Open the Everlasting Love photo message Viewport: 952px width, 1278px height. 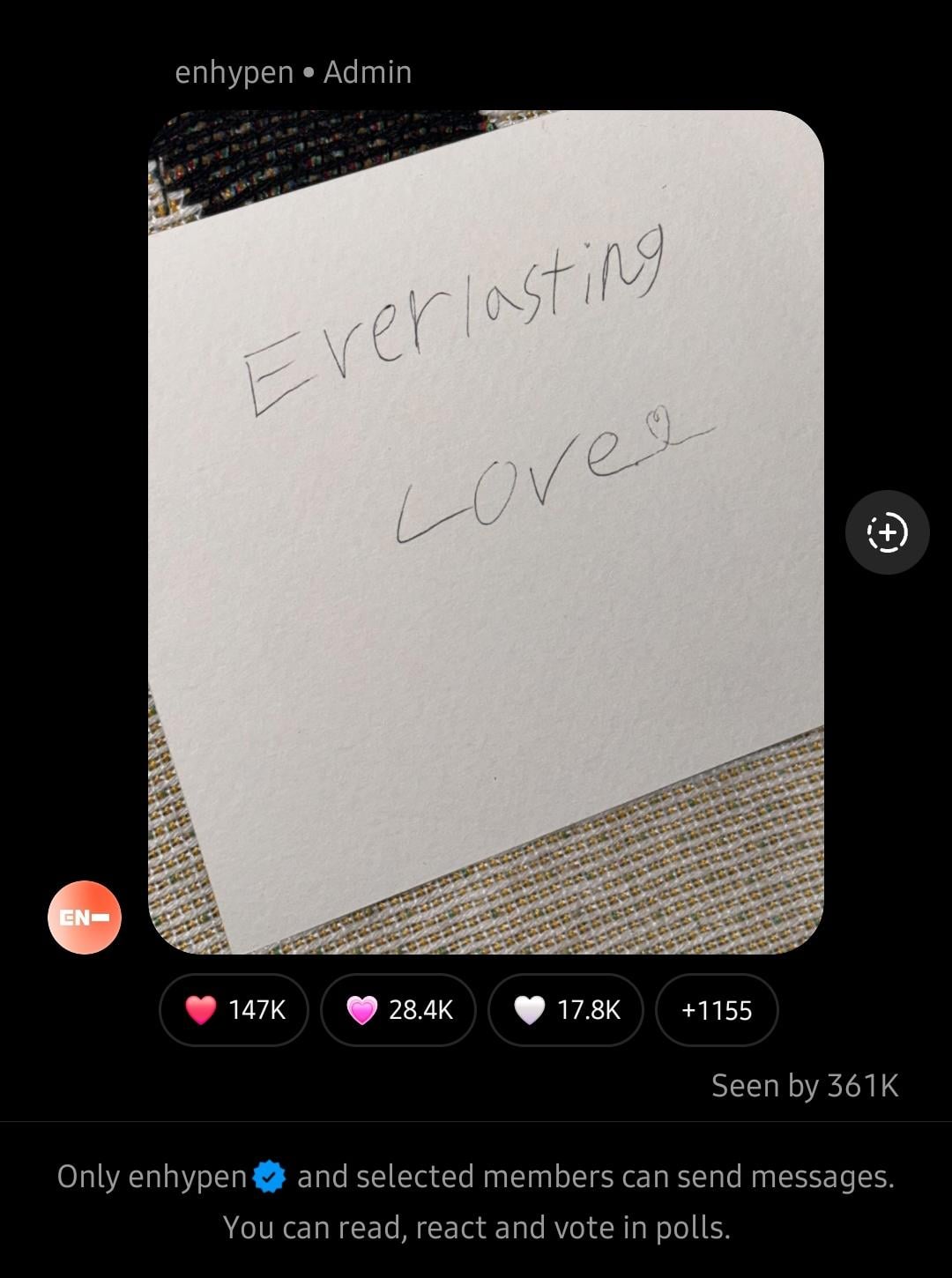coord(486,531)
